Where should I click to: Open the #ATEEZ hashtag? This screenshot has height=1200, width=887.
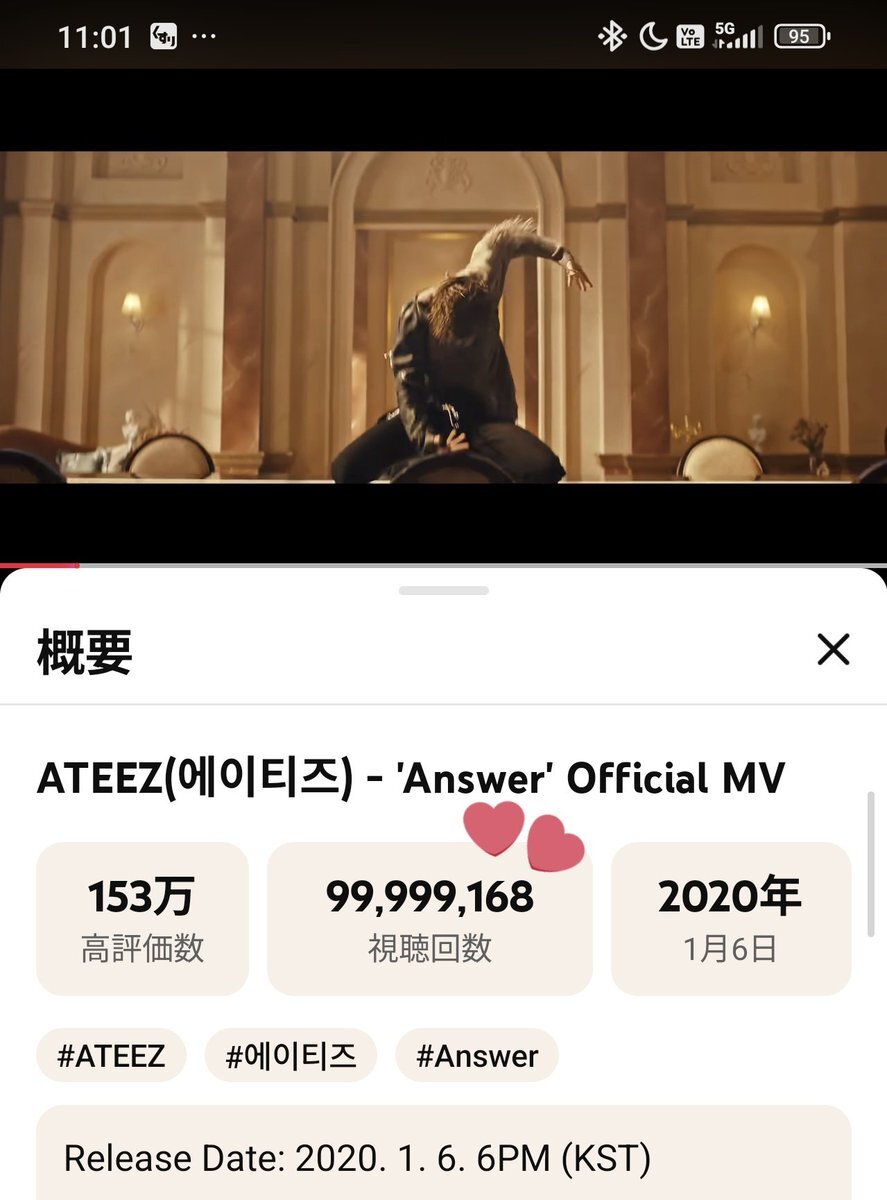coord(111,1055)
